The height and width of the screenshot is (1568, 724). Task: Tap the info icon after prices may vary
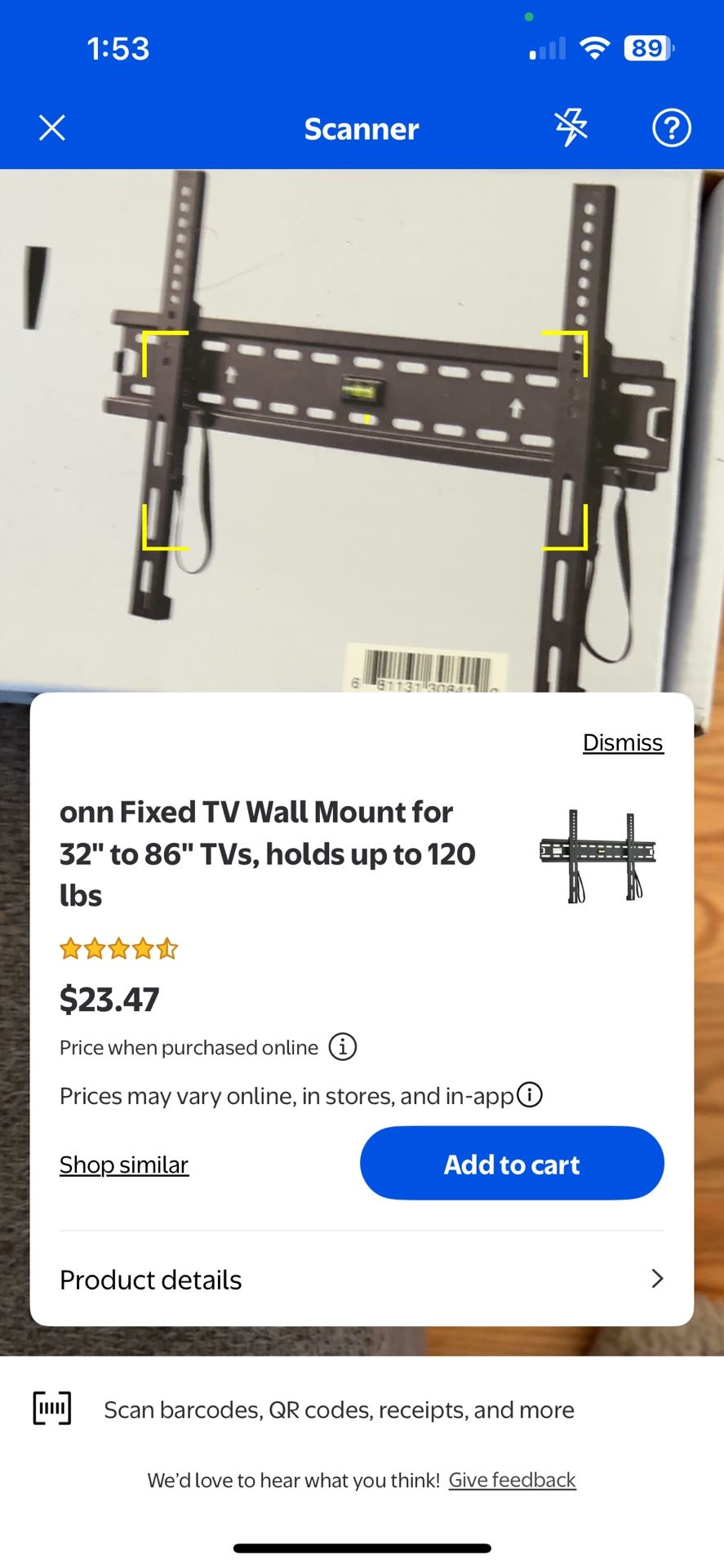(x=530, y=1095)
